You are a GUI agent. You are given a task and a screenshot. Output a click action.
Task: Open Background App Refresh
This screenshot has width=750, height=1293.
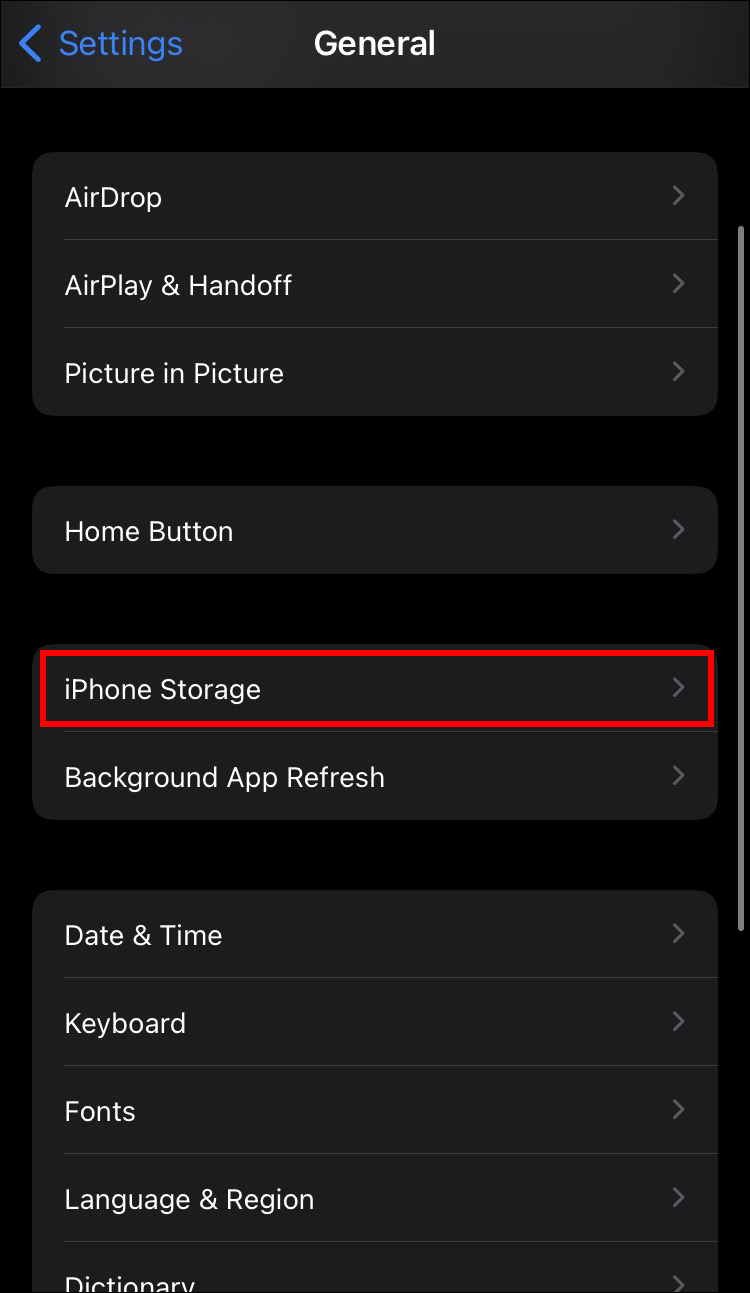[374, 777]
